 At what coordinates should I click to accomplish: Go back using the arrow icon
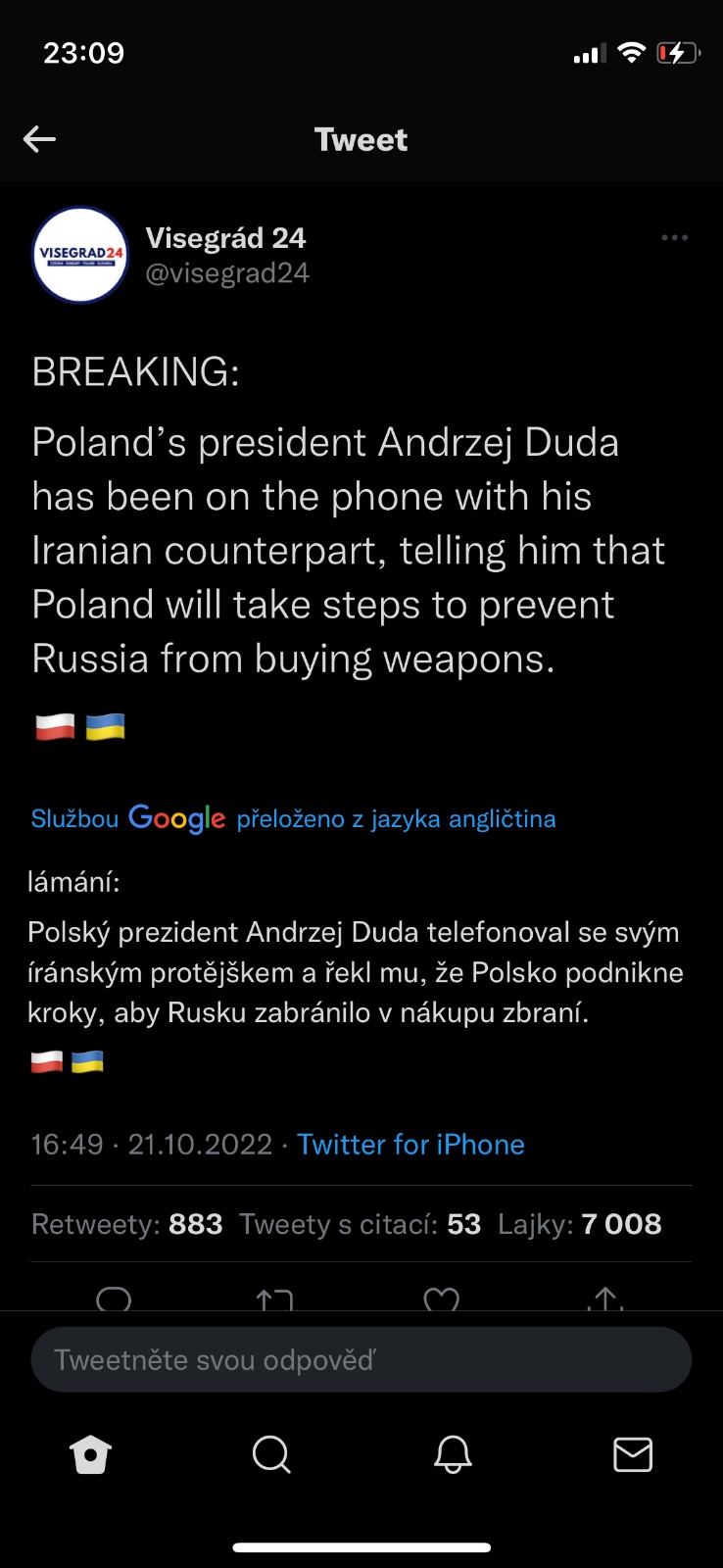pyautogui.click(x=39, y=139)
